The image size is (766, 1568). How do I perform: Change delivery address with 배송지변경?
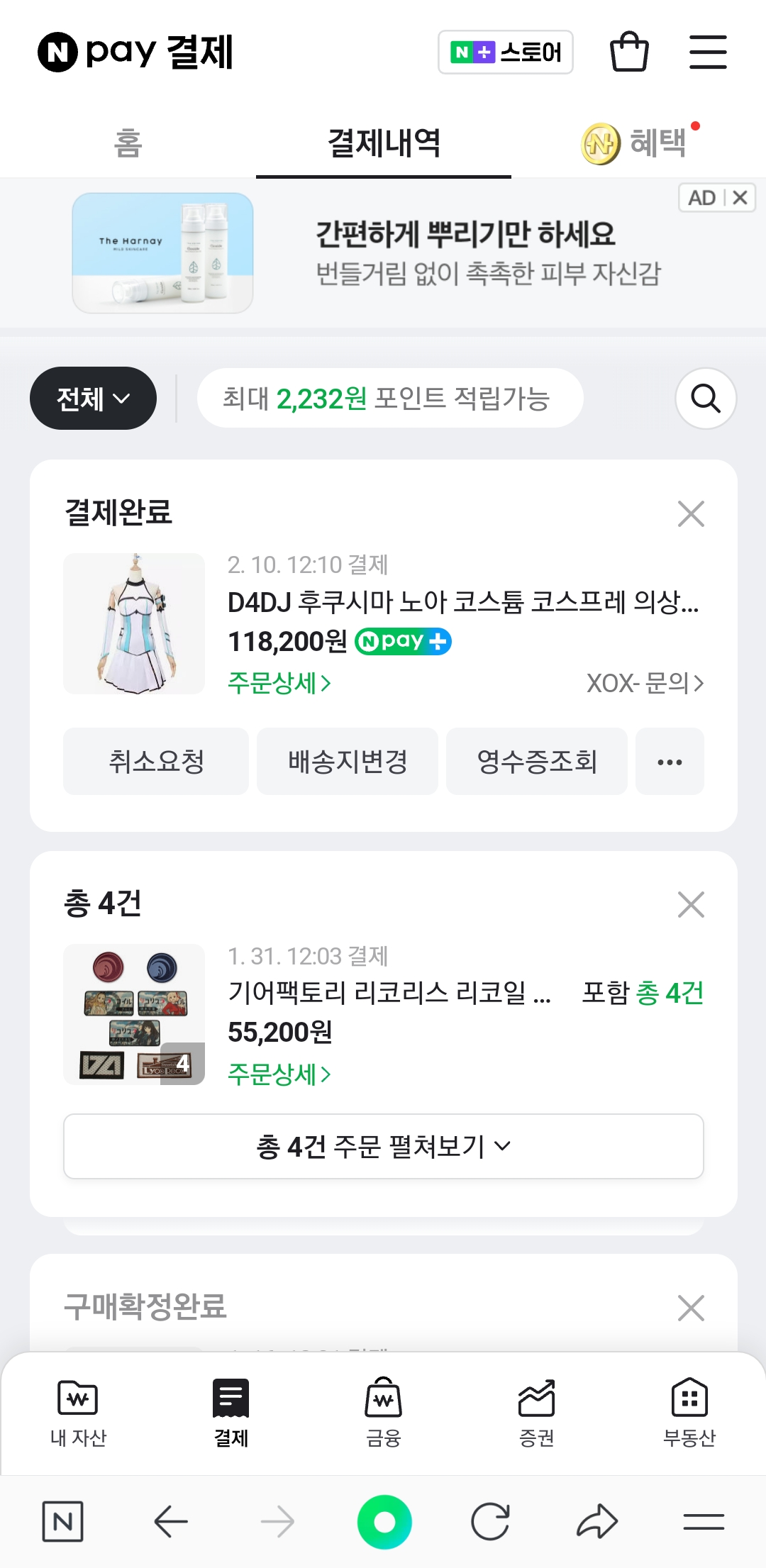tap(348, 762)
